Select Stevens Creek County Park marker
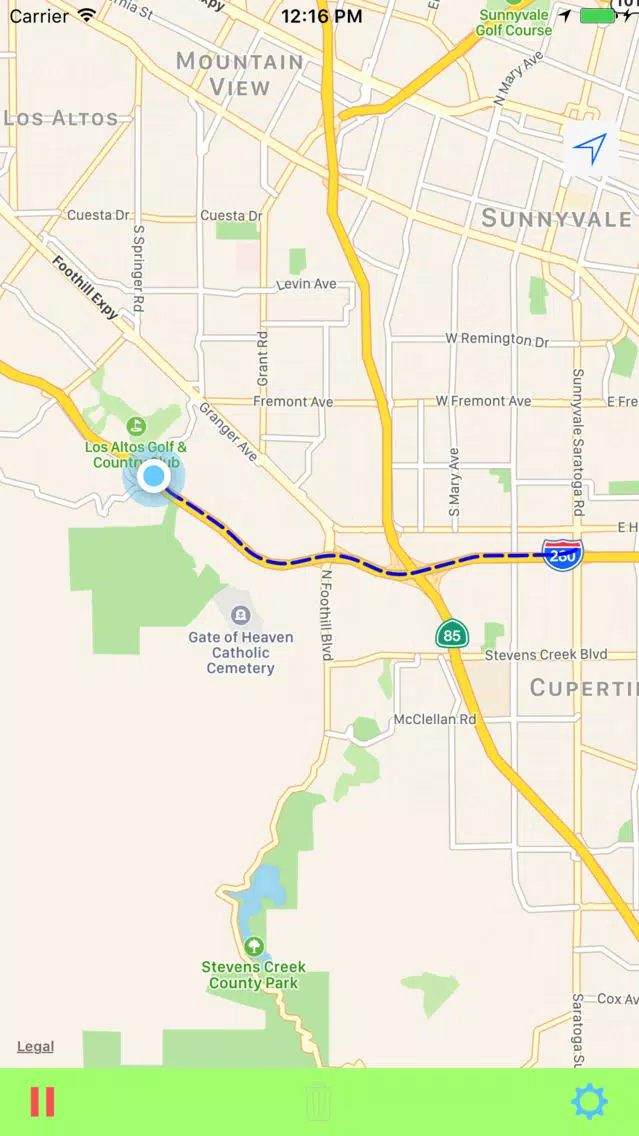Viewport: 639px width, 1136px height. pos(254,945)
